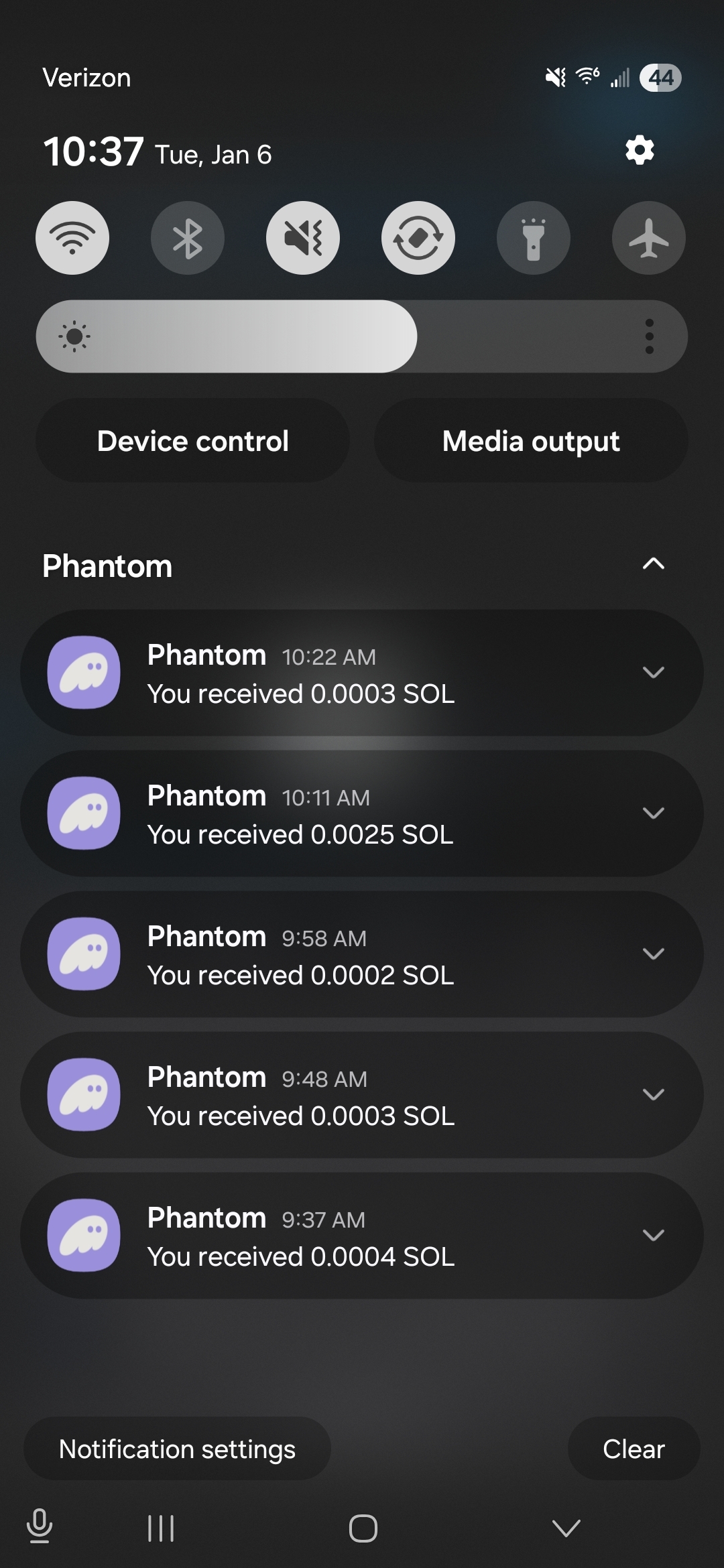Enable airplane mode

[x=649, y=238]
